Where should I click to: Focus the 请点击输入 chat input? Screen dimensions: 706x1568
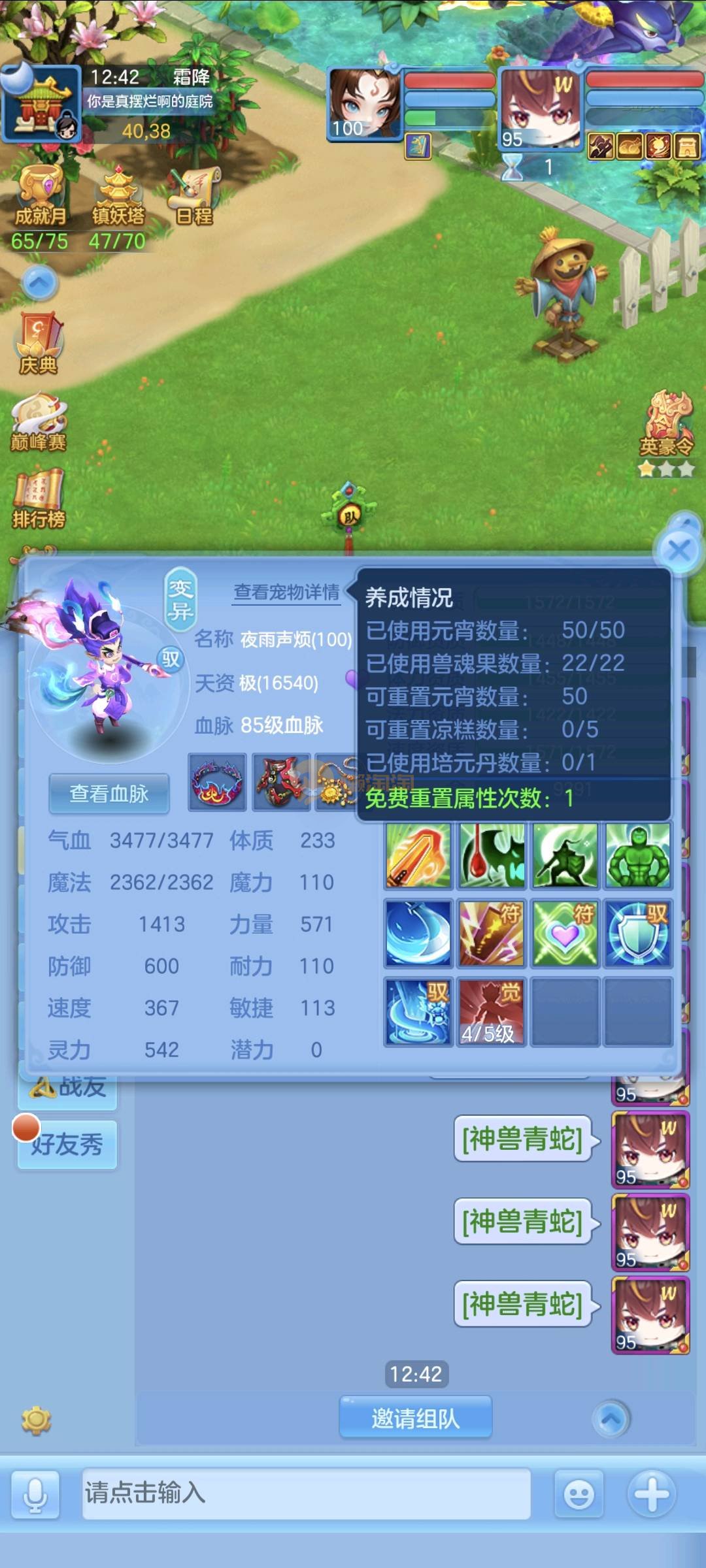coord(306,1493)
